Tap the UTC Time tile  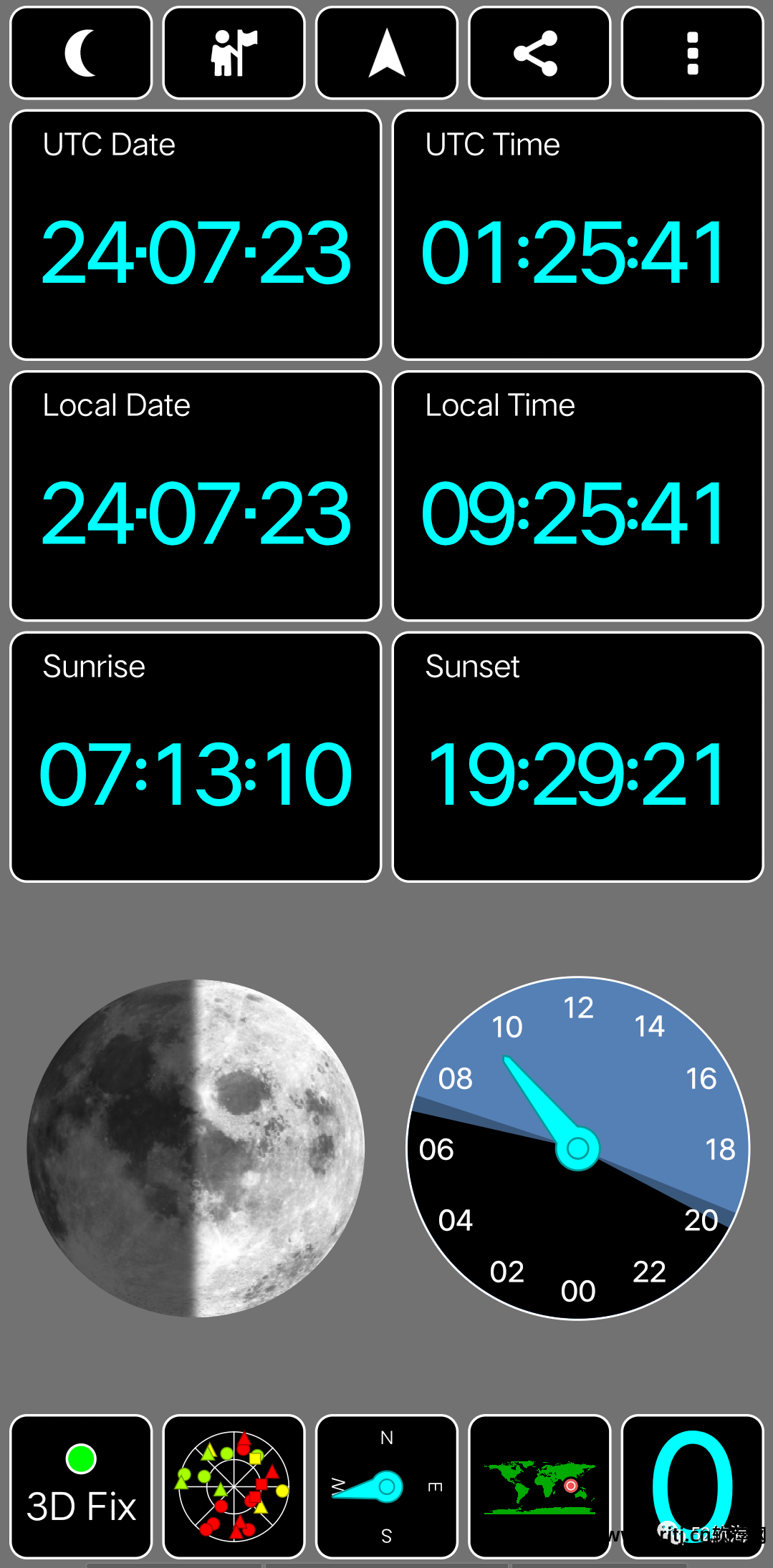(577, 235)
